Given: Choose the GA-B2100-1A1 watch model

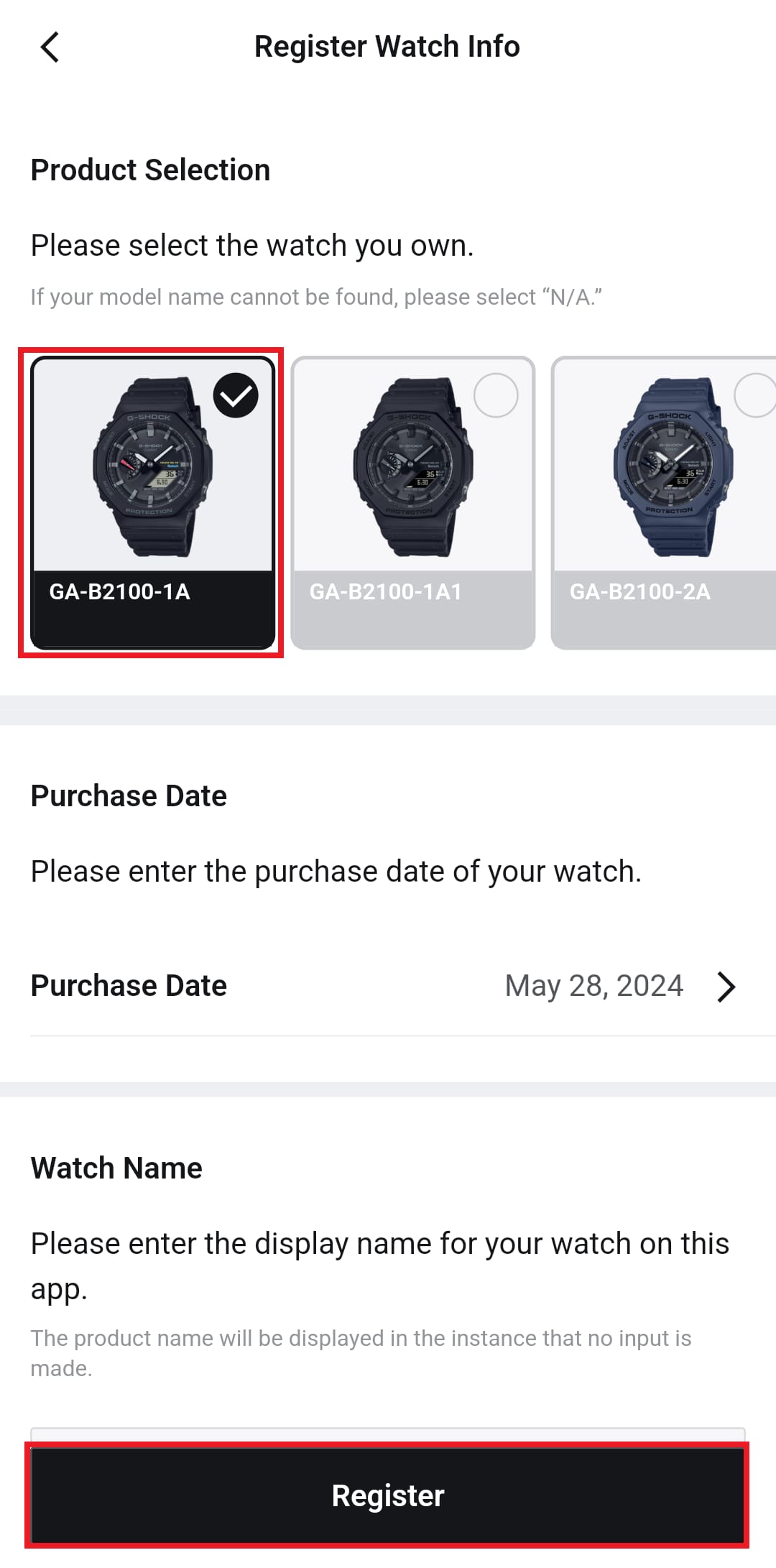Looking at the screenshot, I should click(x=412, y=503).
